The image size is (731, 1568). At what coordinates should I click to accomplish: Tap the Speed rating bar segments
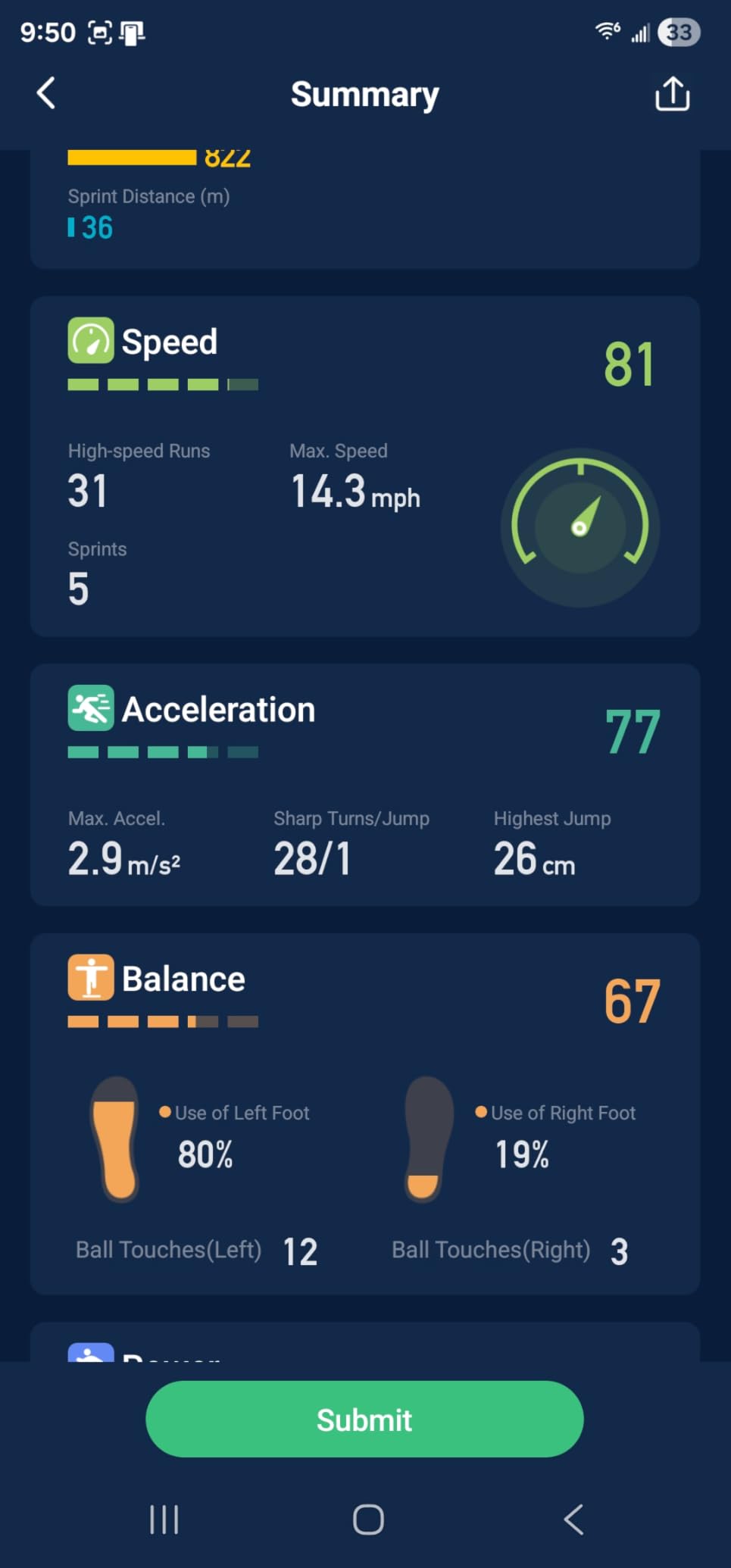[163, 384]
